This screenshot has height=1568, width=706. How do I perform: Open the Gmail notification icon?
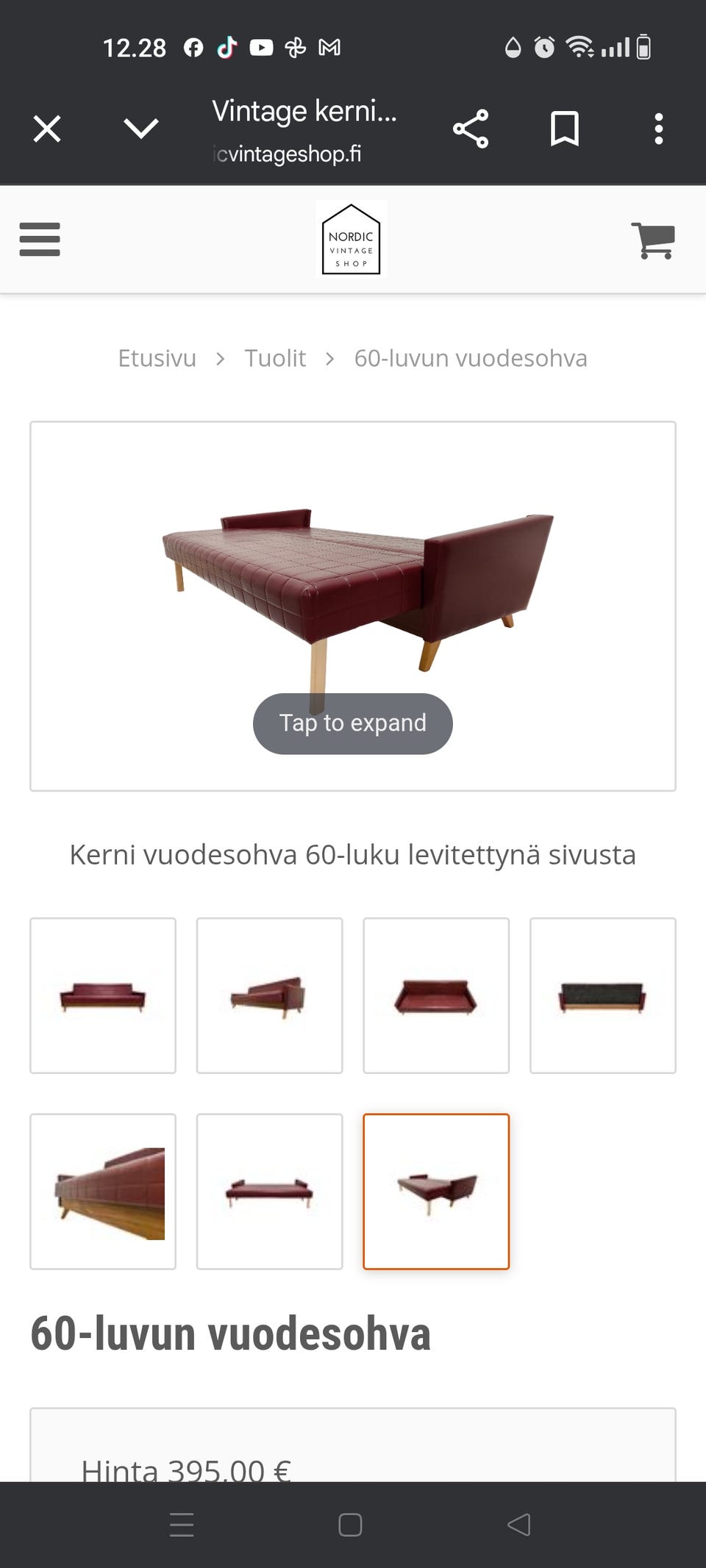[x=330, y=47]
